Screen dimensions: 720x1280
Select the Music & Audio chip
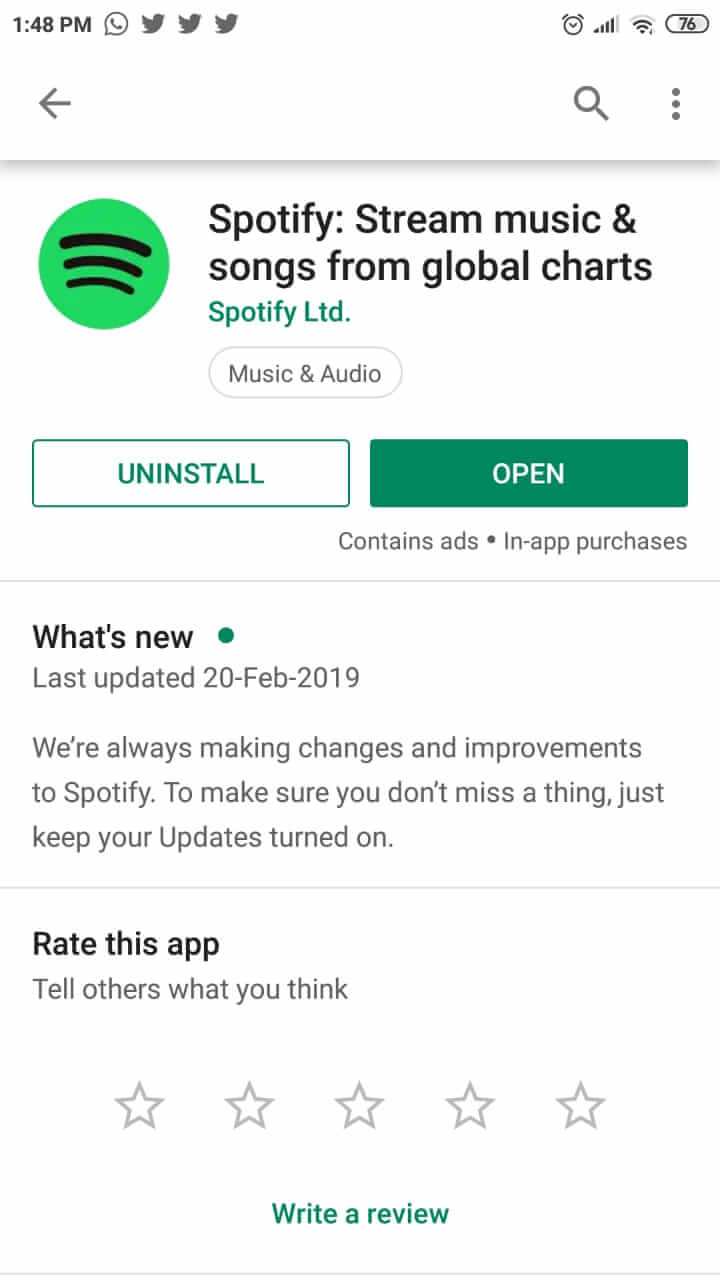click(x=305, y=374)
